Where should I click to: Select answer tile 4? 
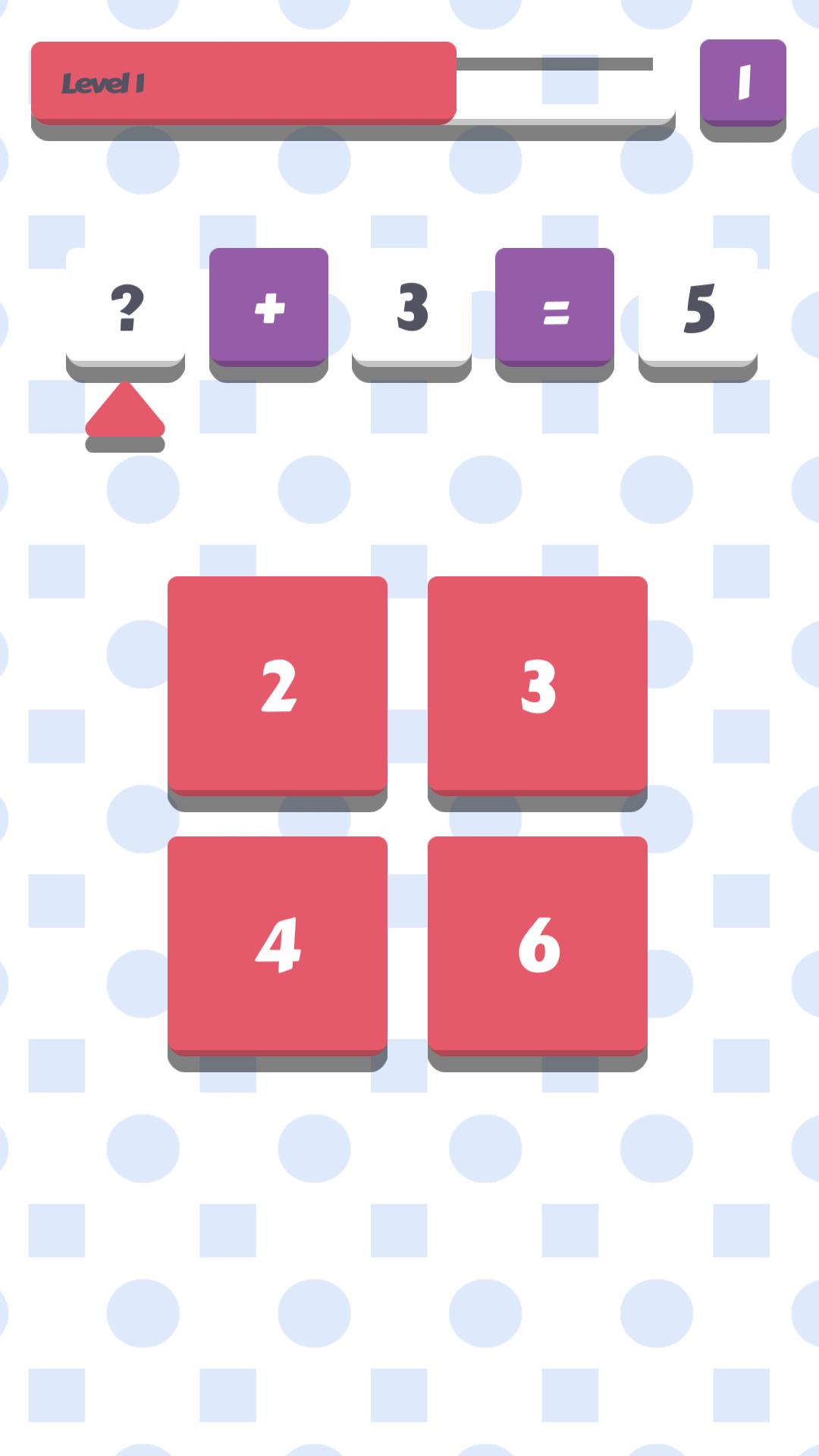point(278,944)
